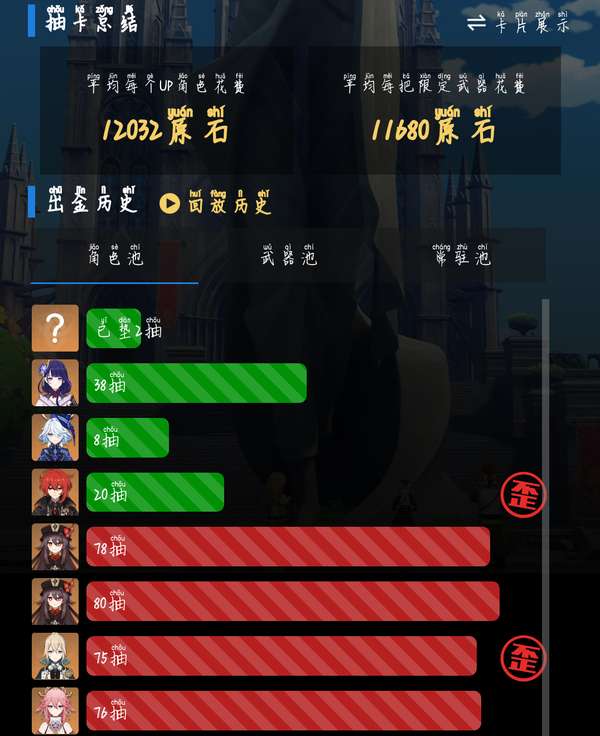Viewport: 600px width, 736px height.
Task: Switch to the 武器池 weapon pool tab
Action: click(x=289, y=257)
